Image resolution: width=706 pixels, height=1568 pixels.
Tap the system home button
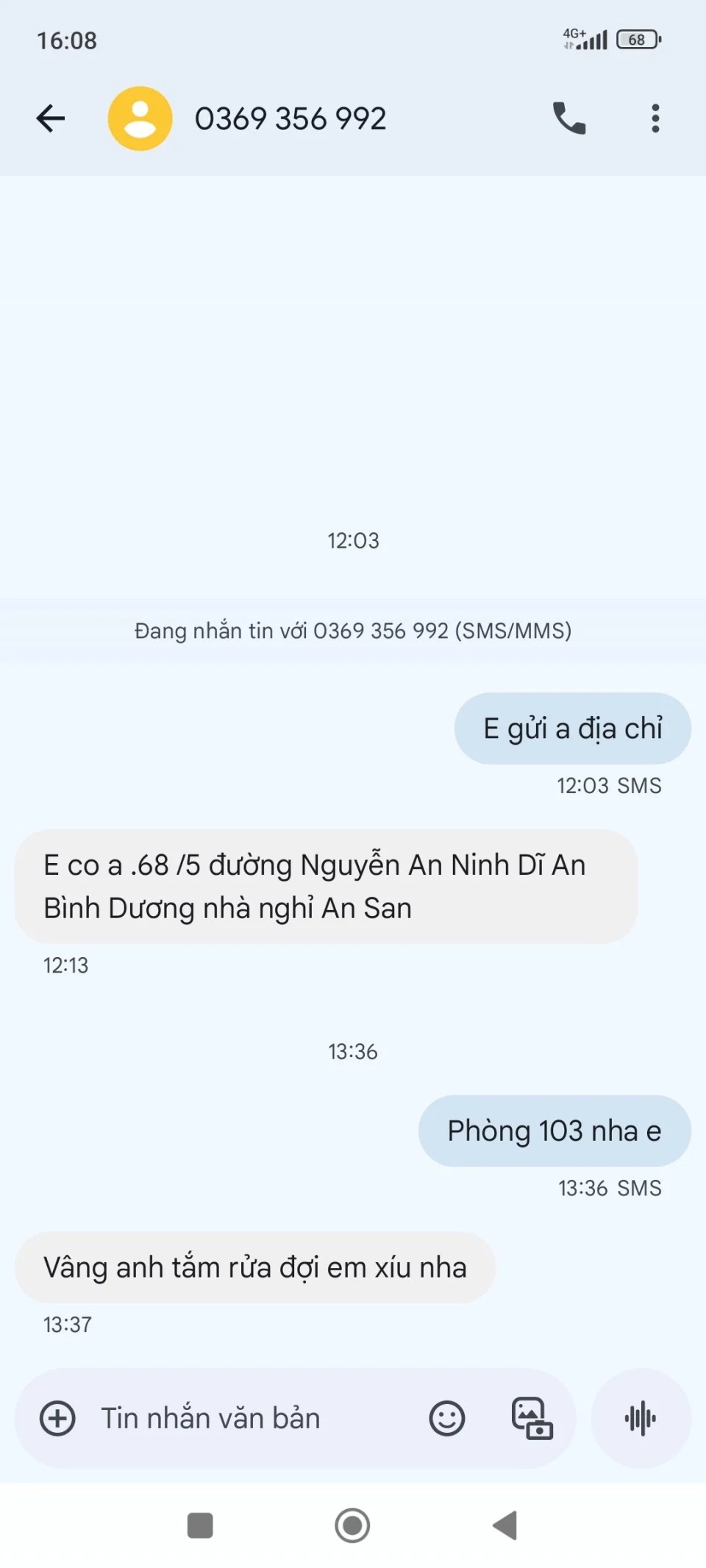352,1525
